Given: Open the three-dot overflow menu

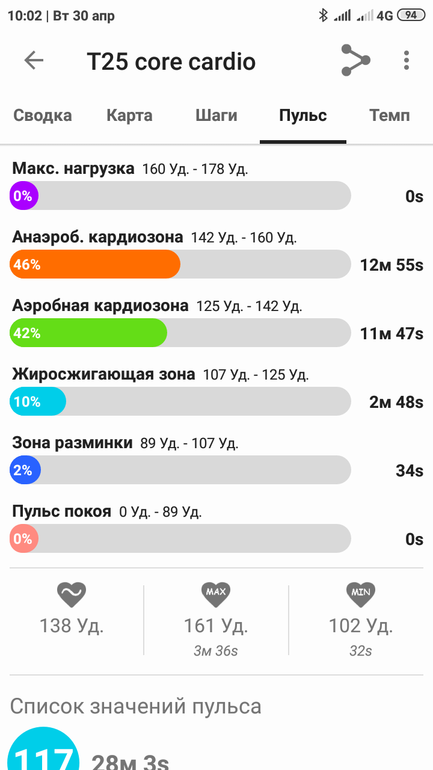Looking at the screenshot, I should pos(406,60).
